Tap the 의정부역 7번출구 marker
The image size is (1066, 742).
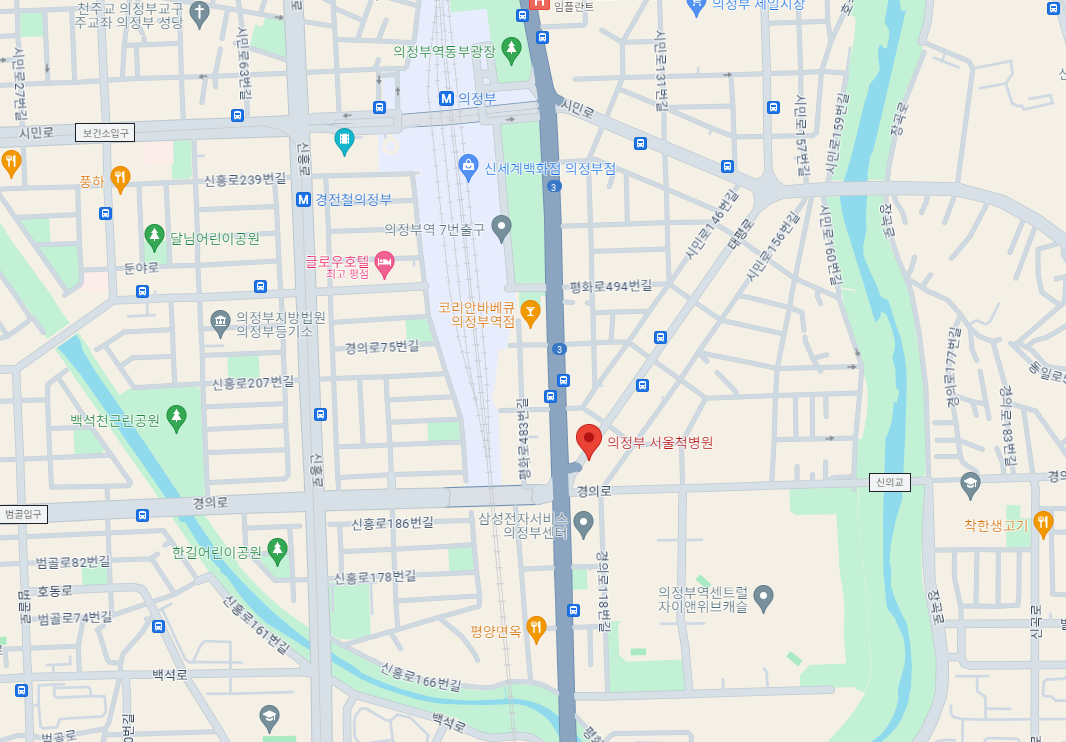point(501,229)
